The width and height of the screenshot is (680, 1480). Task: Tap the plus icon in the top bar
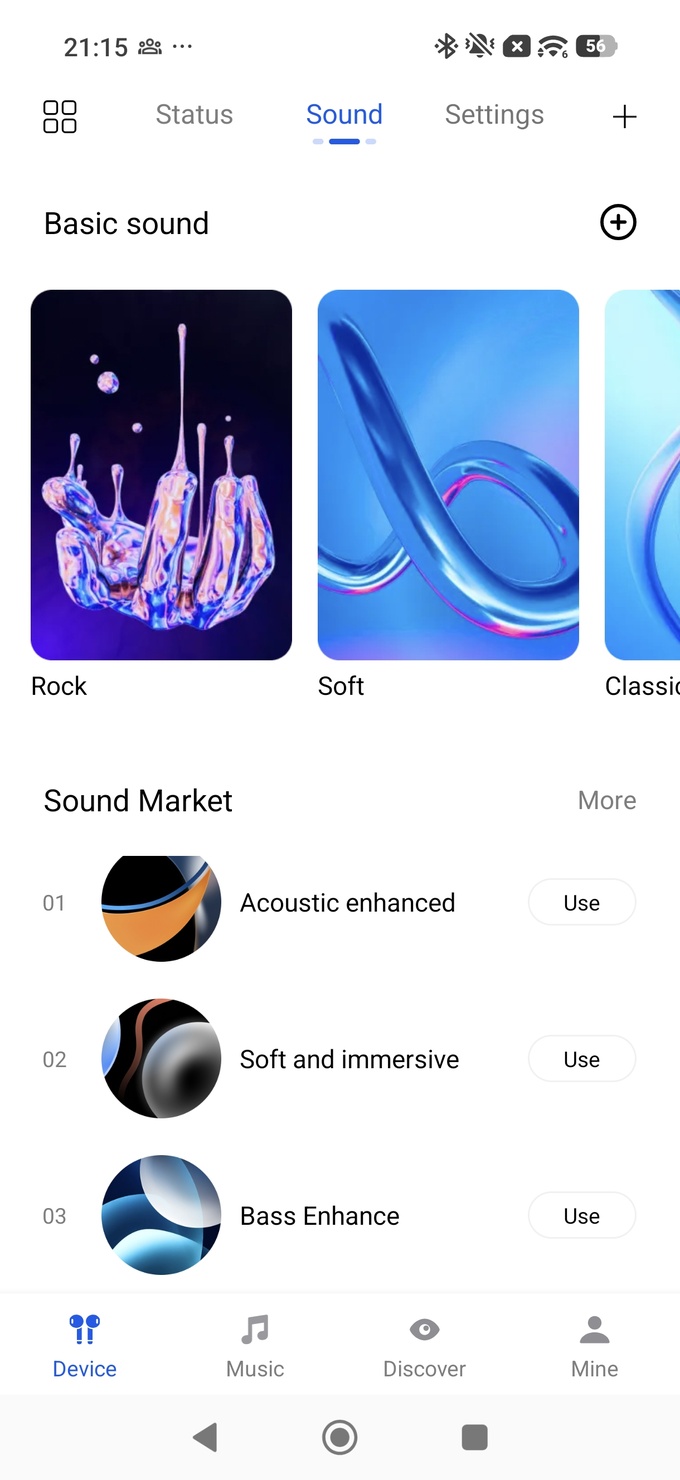click(624, 117)
